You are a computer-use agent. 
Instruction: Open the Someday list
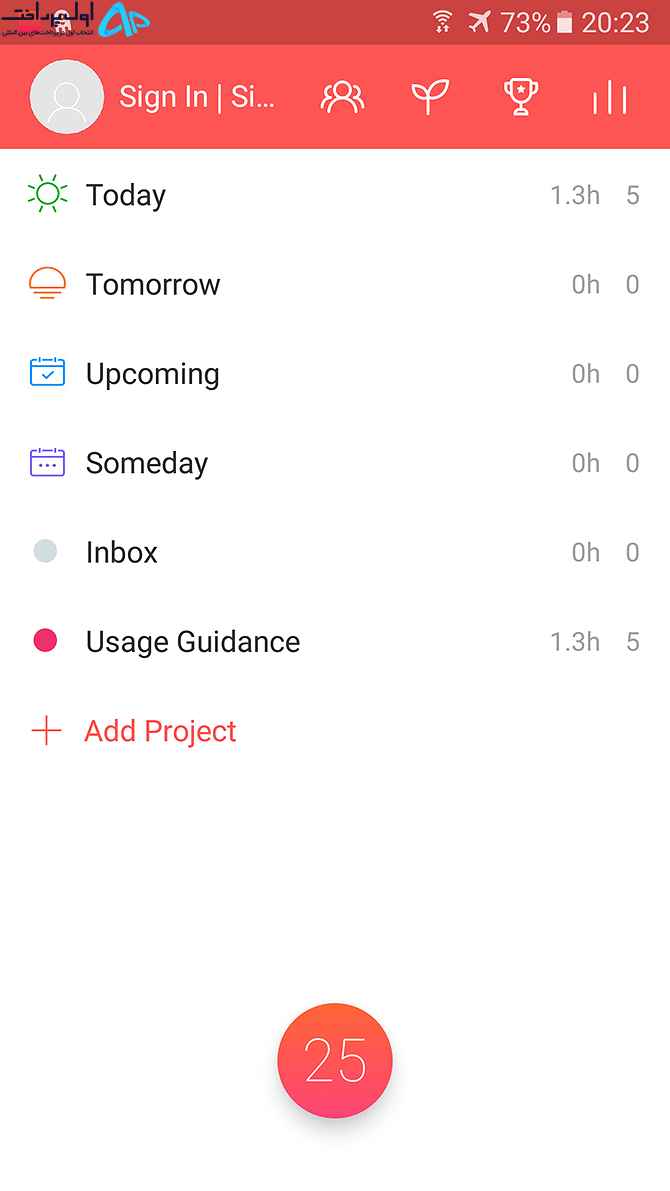(335, 463)
